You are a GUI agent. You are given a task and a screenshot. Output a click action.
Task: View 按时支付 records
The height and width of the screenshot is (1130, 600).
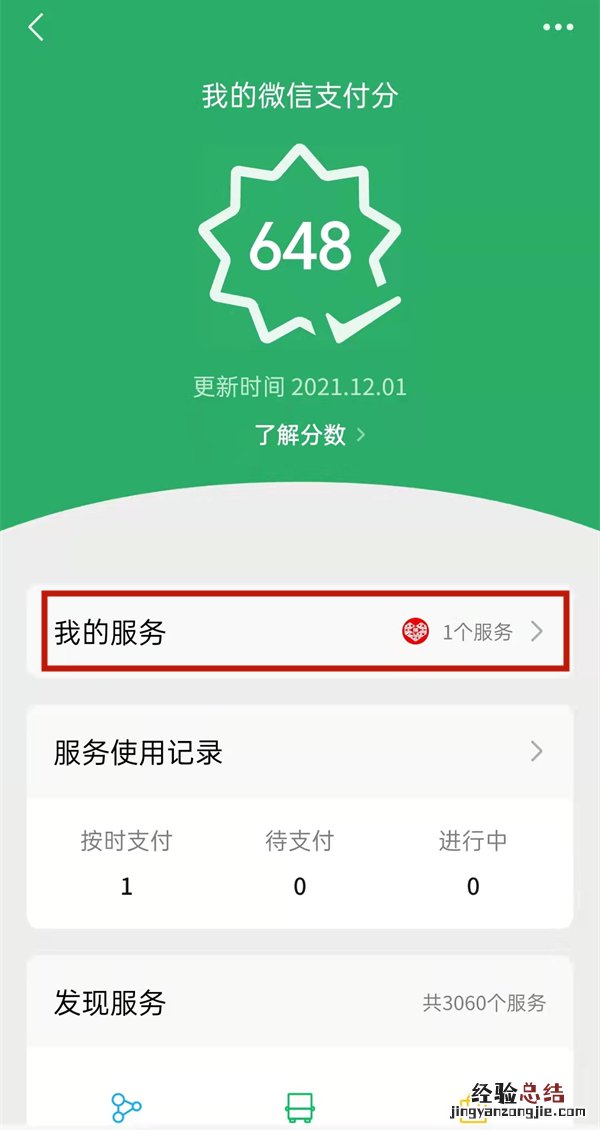coord(126,862)
